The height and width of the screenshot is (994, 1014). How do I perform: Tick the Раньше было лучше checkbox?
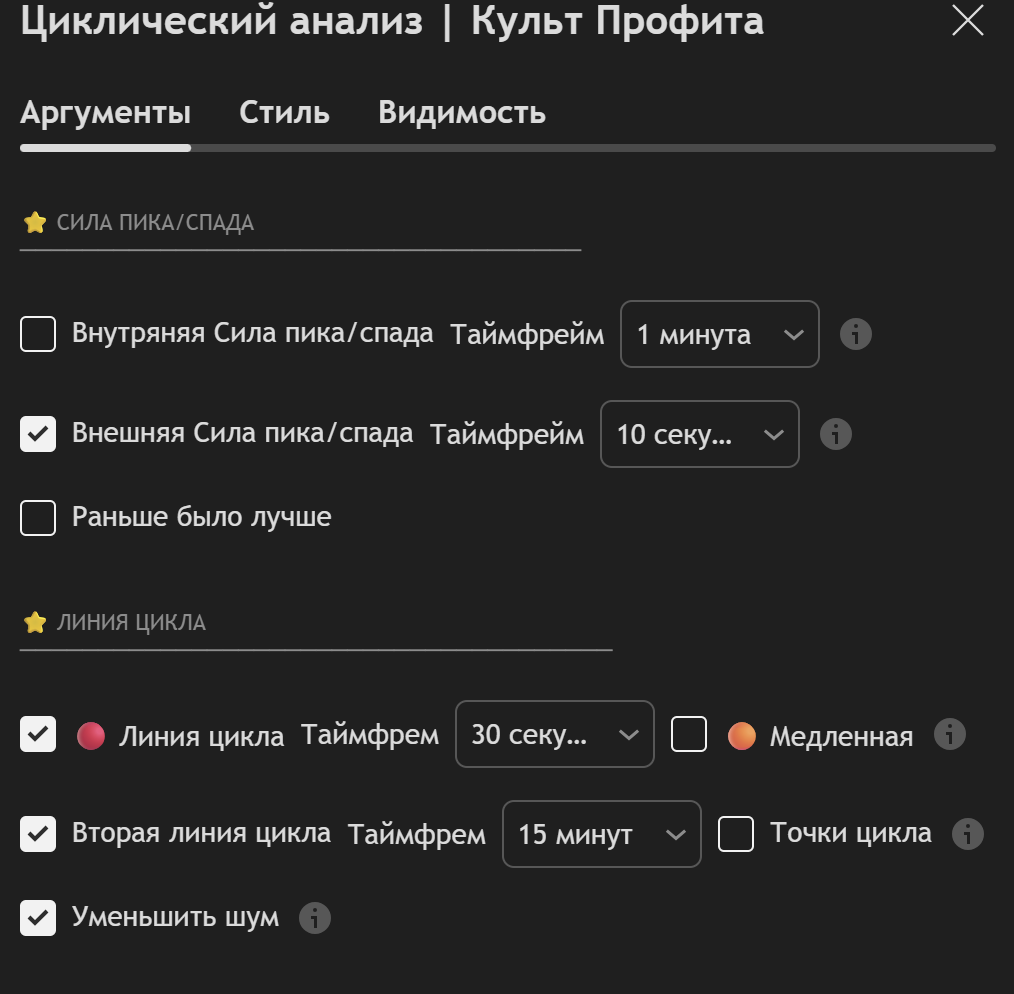[x=38, y=518]
